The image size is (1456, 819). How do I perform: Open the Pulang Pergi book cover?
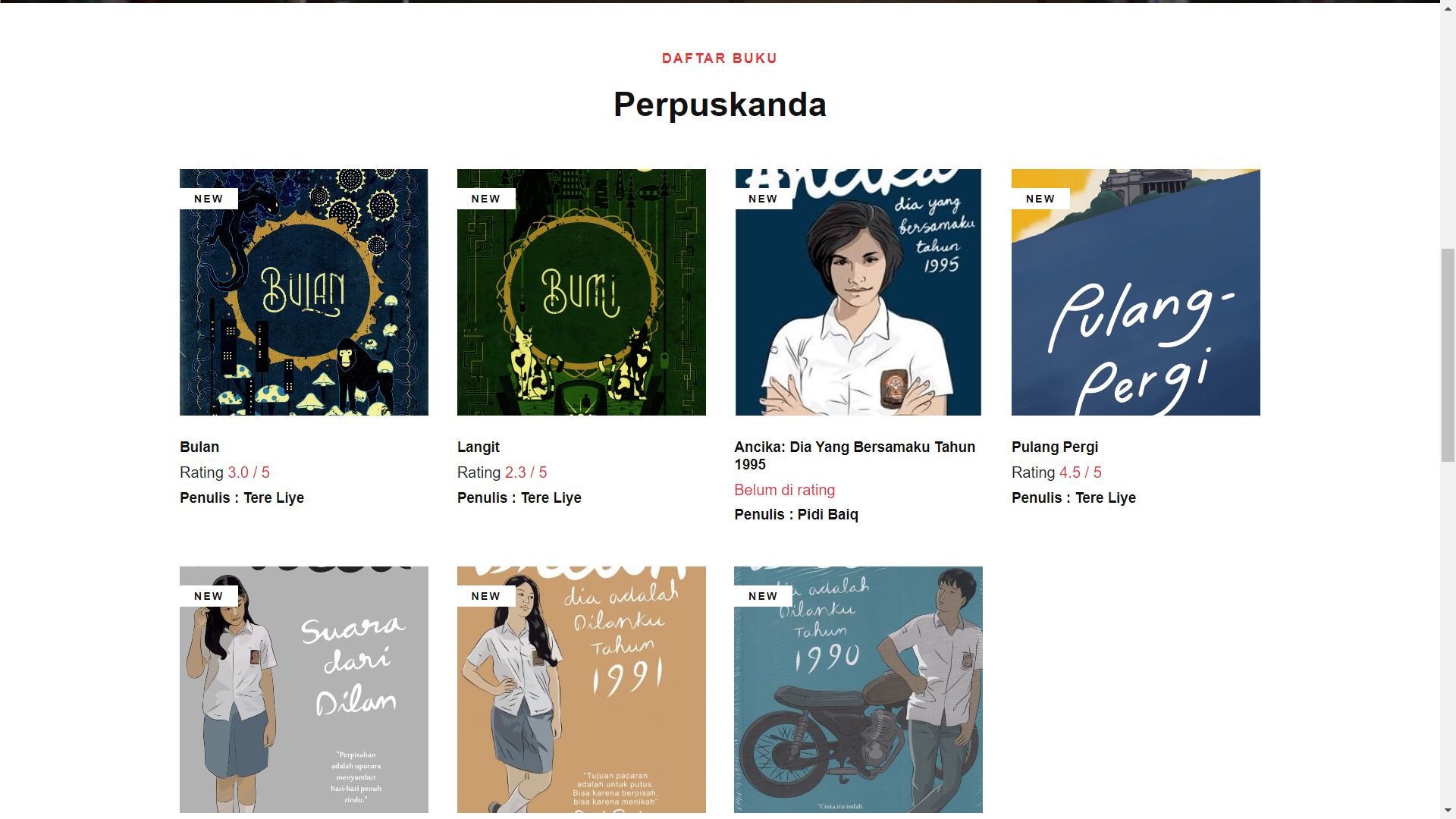click(1135, 292)
